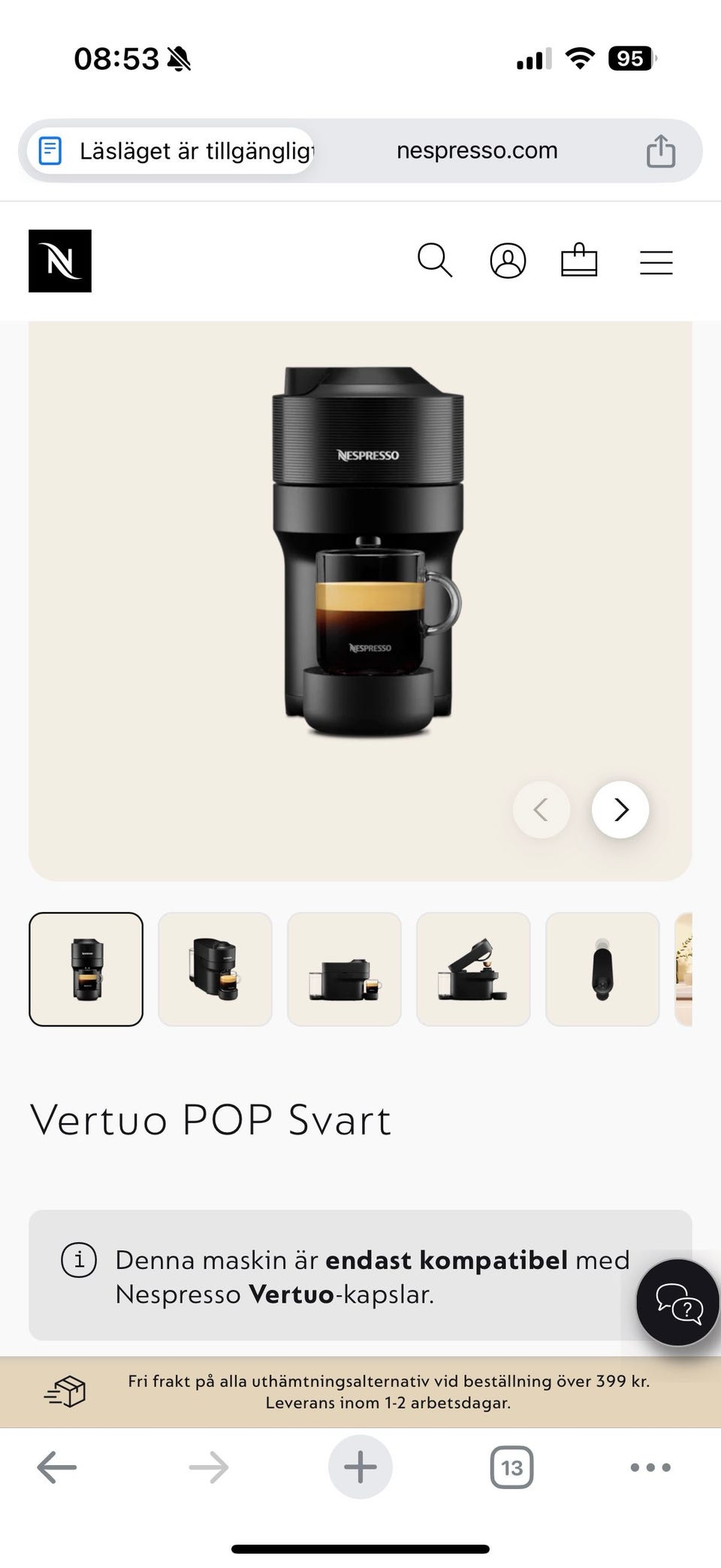Image resolution: width=721 pixels, height=1568 pixels.
Task: Show the next product image
Action: [620, 810]
